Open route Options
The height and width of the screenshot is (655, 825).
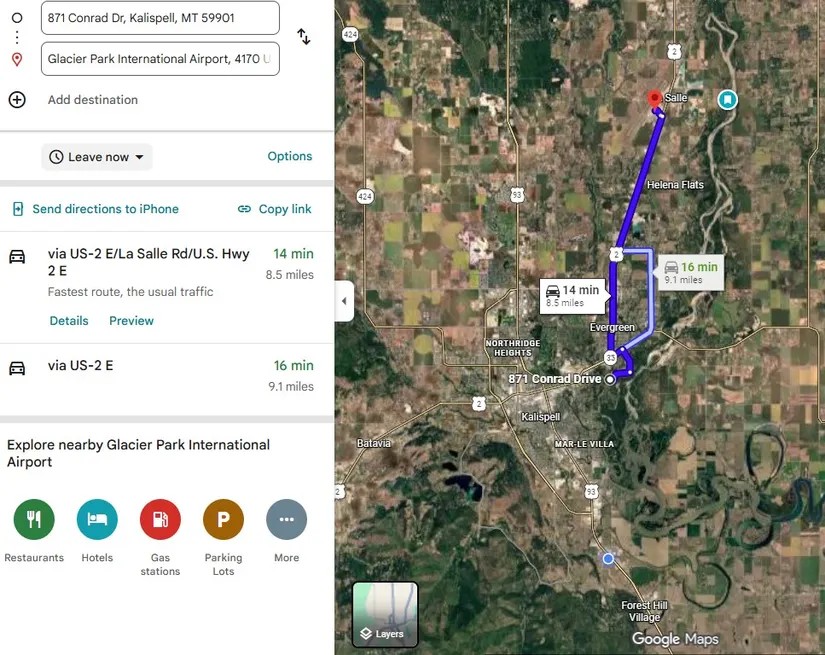[290, 156]
